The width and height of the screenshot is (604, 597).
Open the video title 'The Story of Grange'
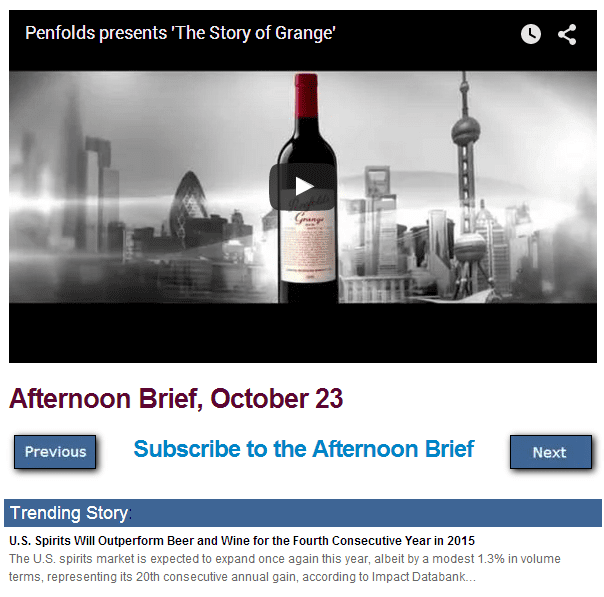(x=180, y=33)
